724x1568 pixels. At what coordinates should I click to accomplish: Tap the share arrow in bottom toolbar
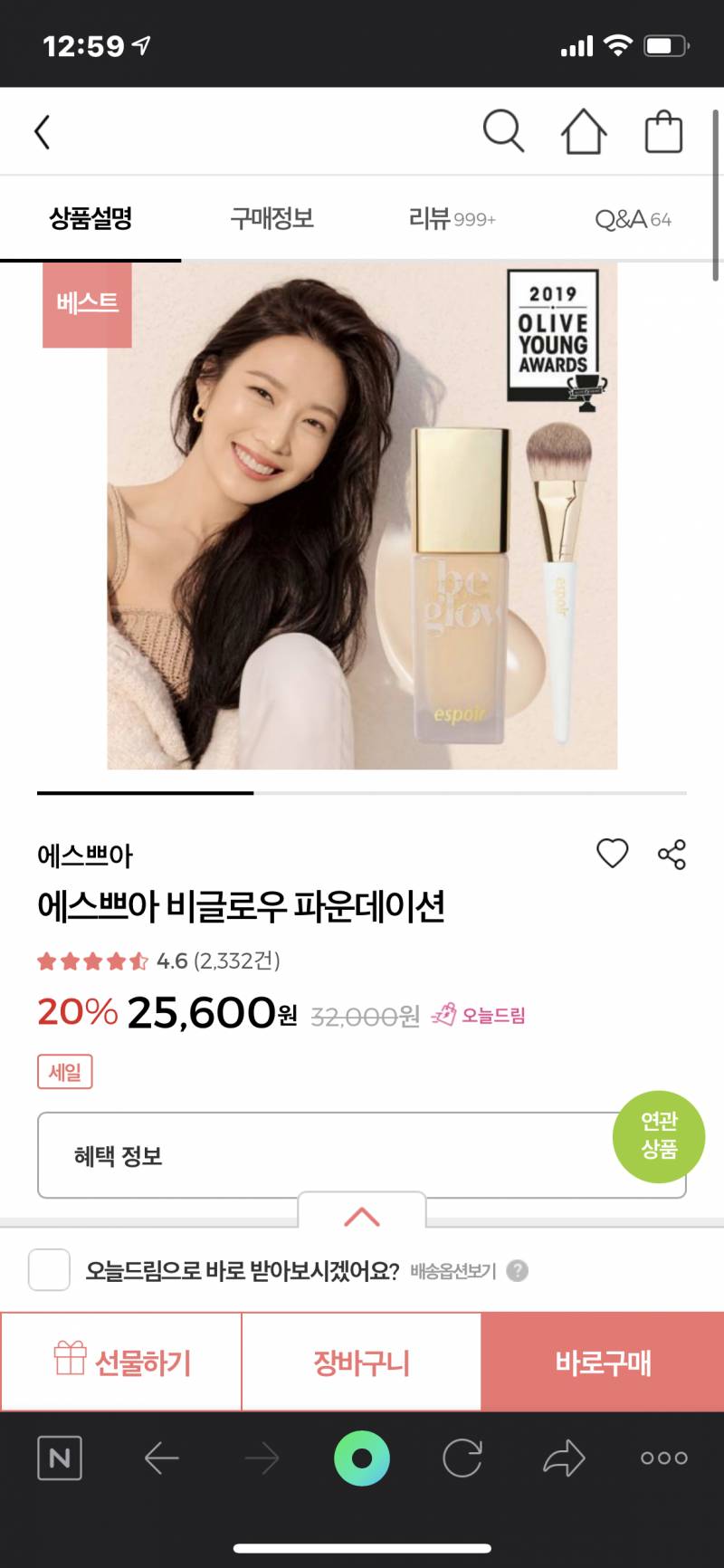562,1458
